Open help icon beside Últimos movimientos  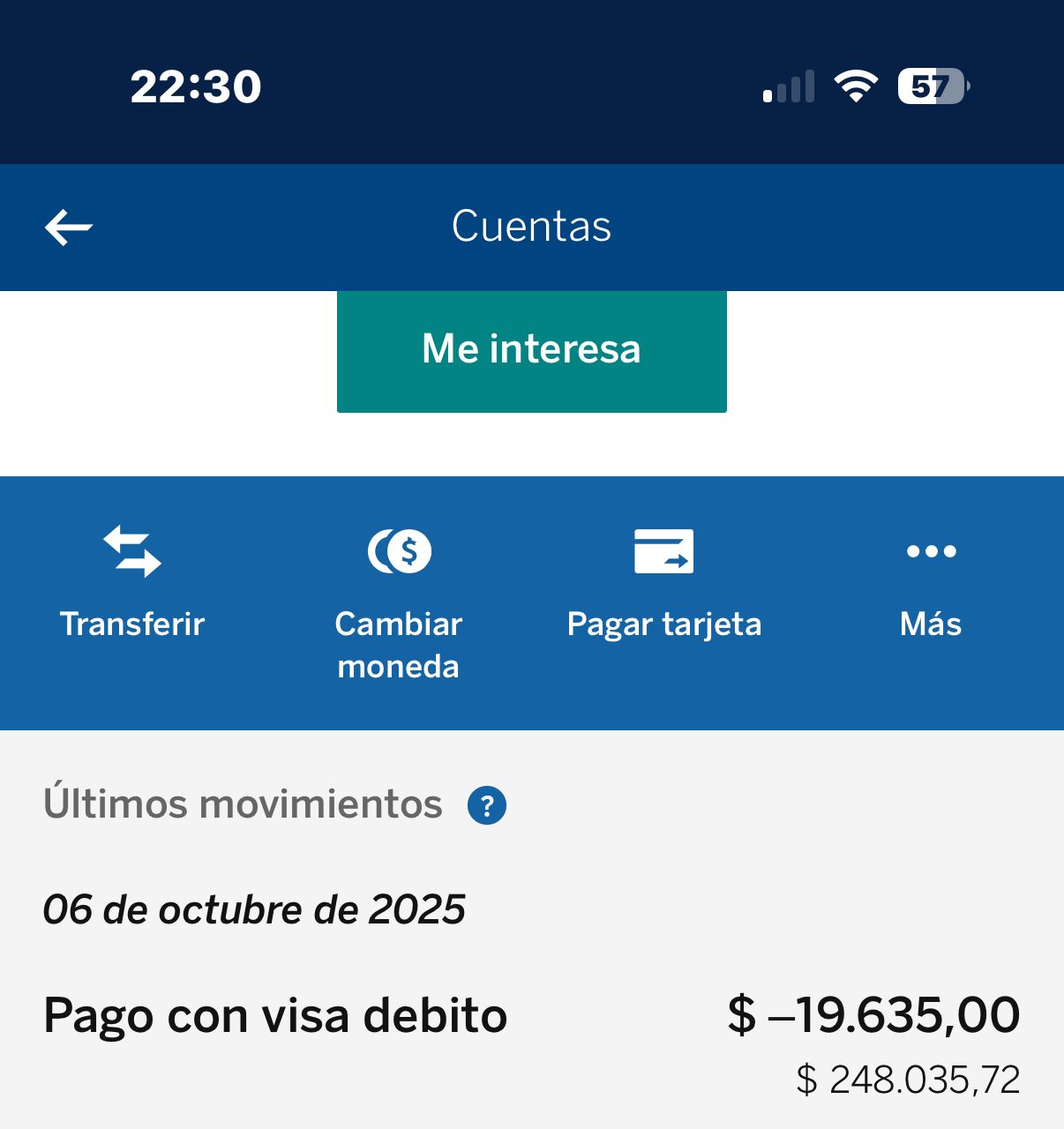[x=487, y=805]
